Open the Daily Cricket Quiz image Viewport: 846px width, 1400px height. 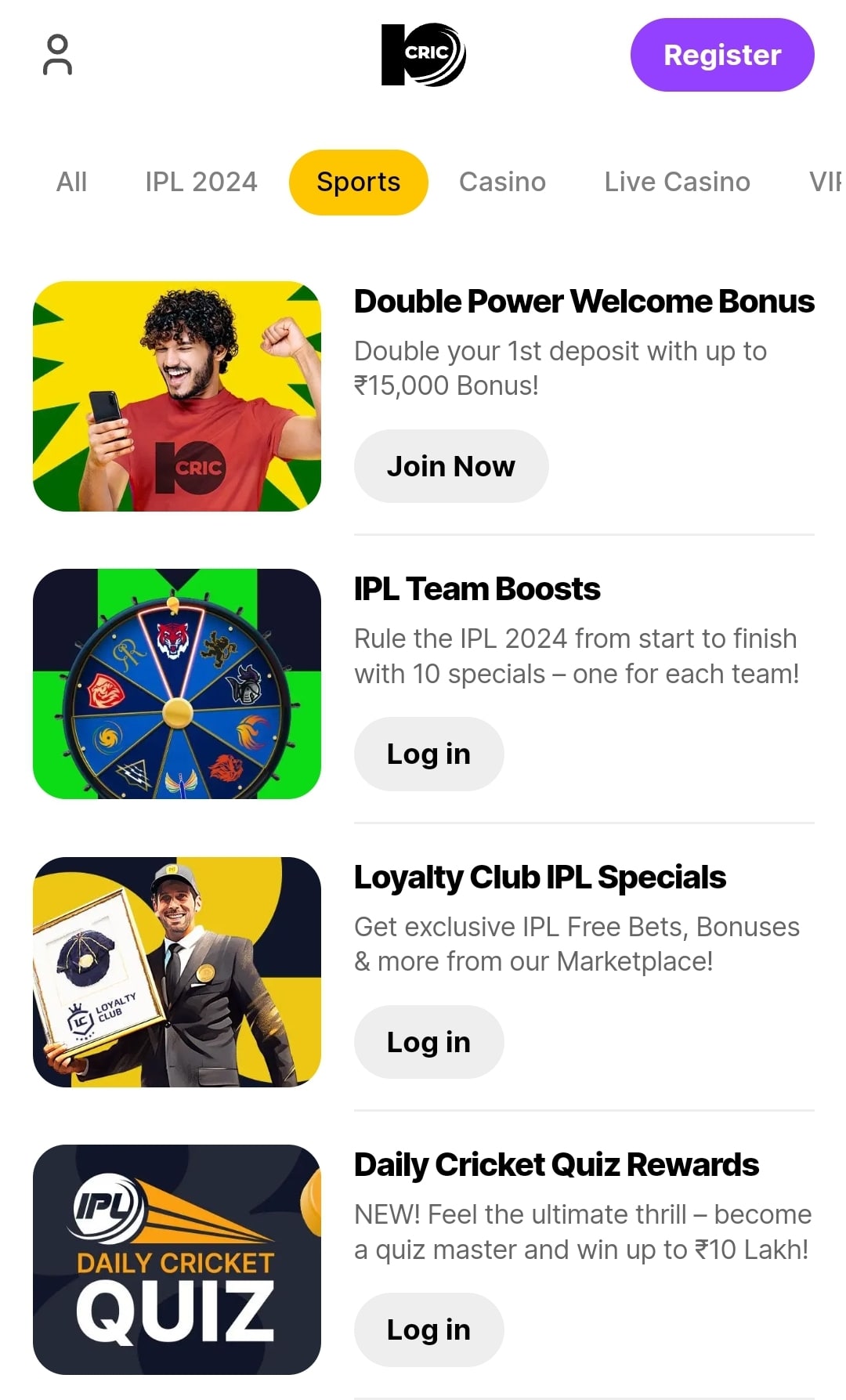pyautogui.click(x=177, y=1259)
